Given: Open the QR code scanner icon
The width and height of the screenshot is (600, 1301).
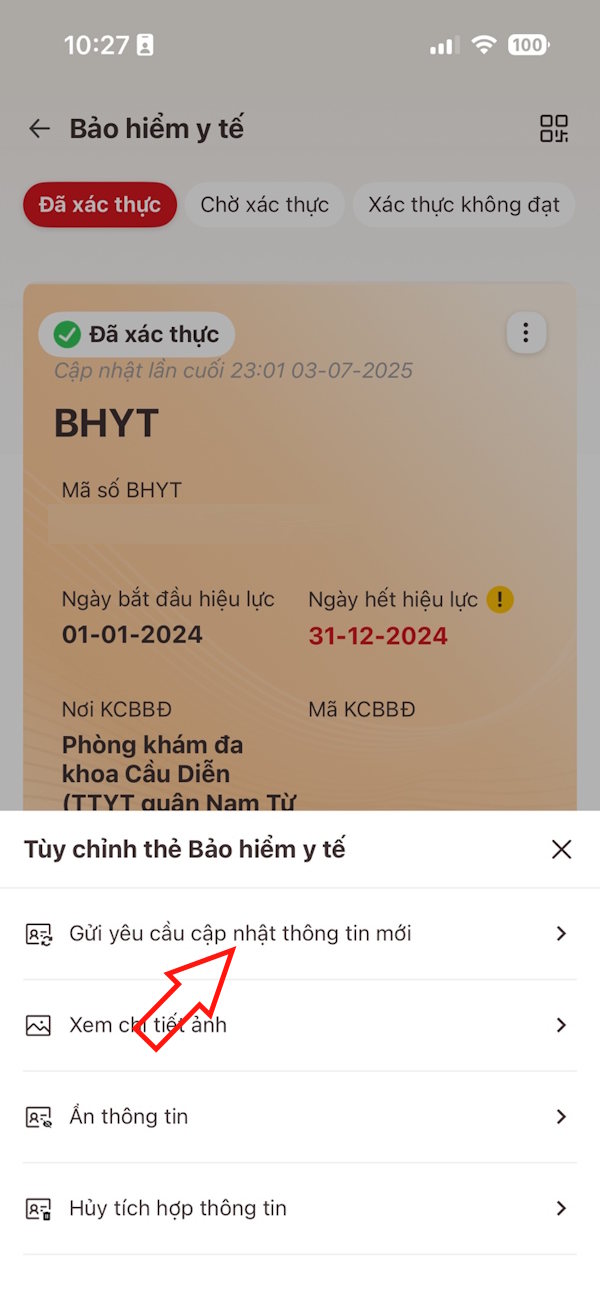Looking at the screenshot, I should pos(553,128).
